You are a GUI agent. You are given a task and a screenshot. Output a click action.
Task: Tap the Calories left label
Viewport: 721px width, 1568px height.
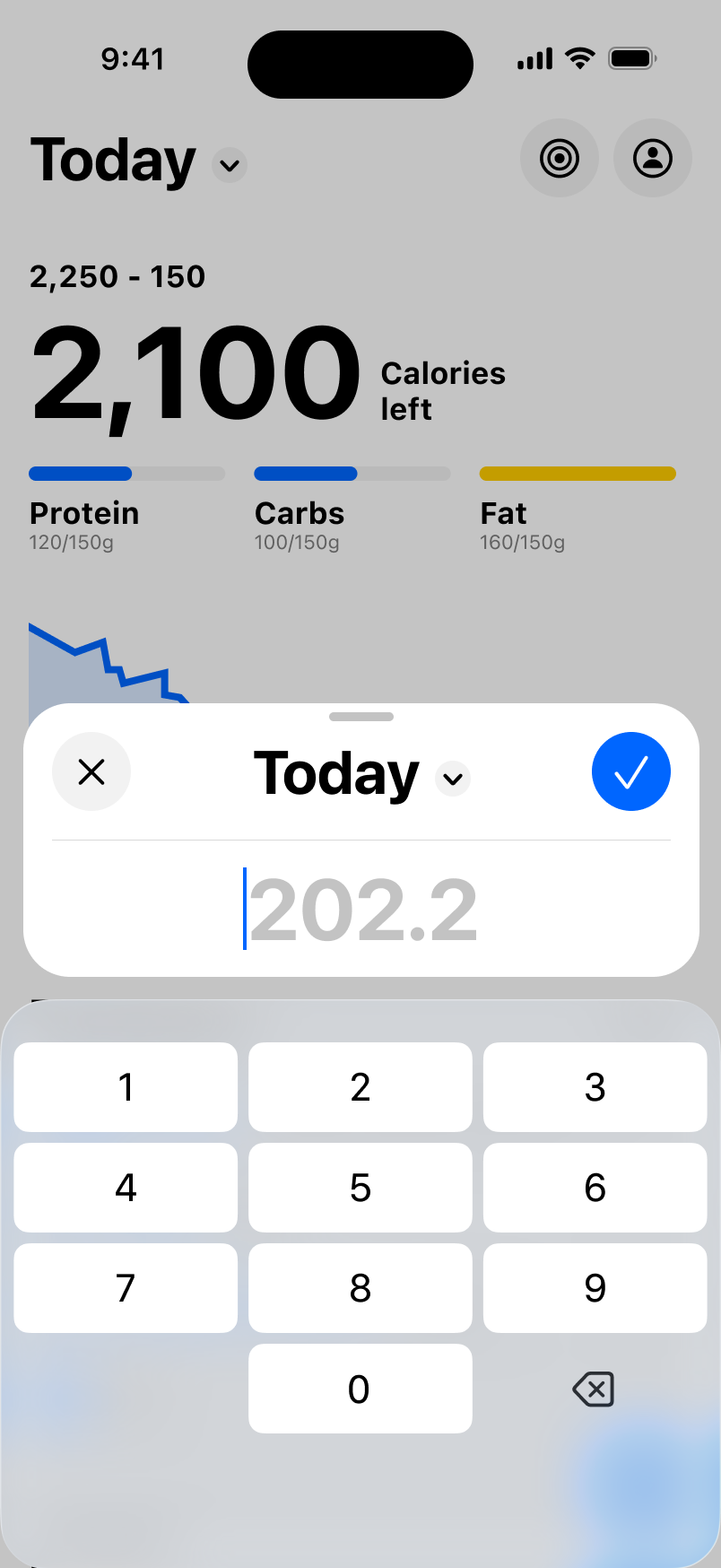coord(442,389)
